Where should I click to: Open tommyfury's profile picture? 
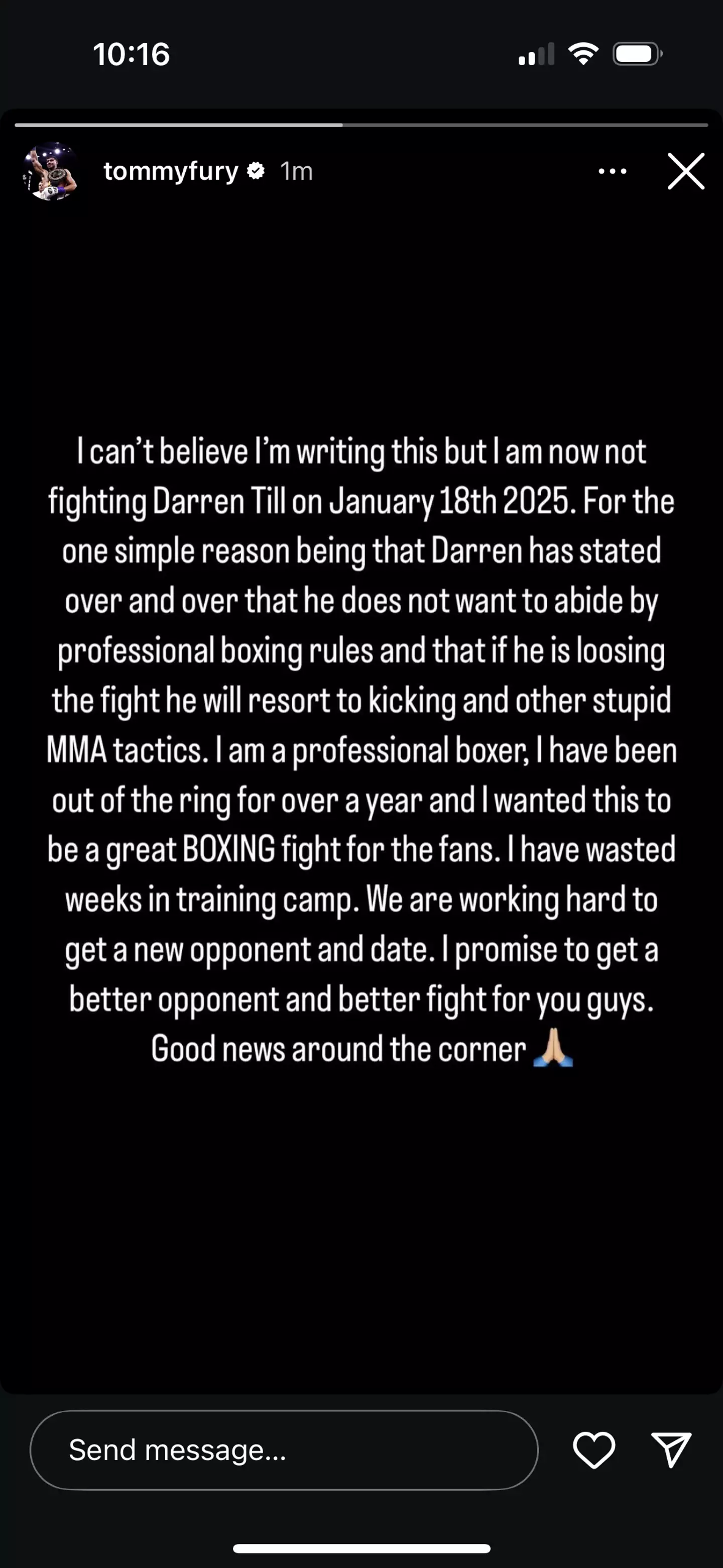tap(51, 172)
